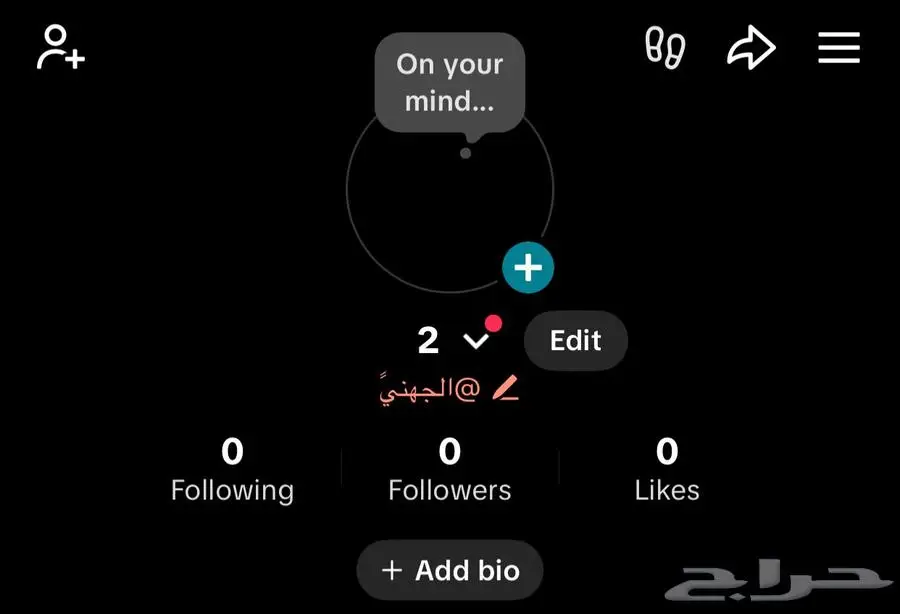Tap the Edit profile button

tap(575, 341)
